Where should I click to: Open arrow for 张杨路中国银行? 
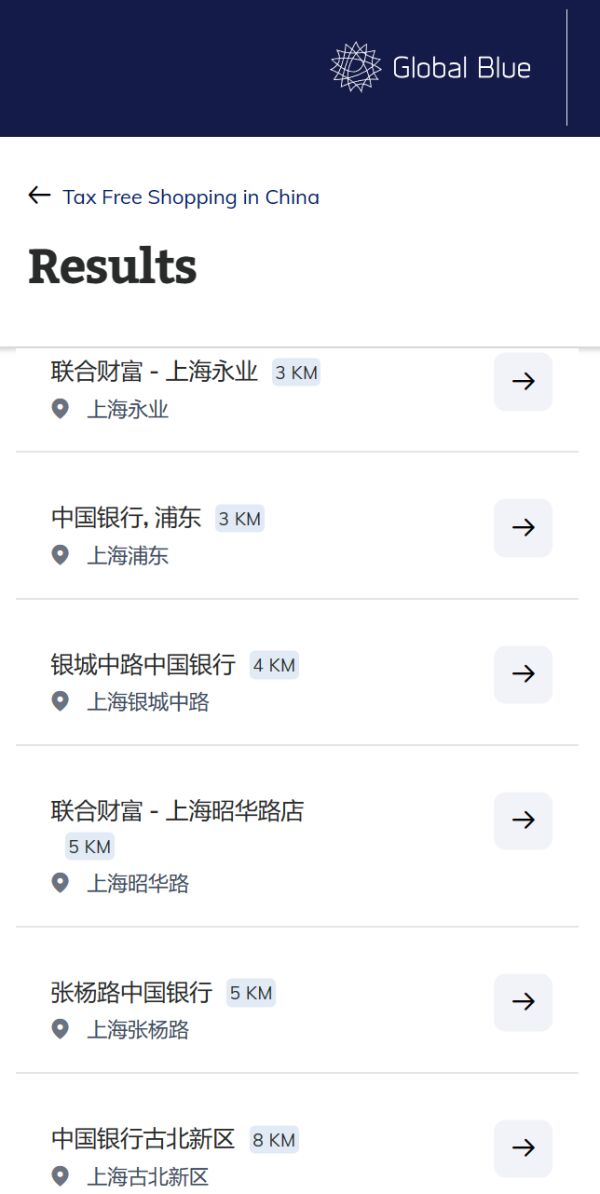tap(523, 1001)
